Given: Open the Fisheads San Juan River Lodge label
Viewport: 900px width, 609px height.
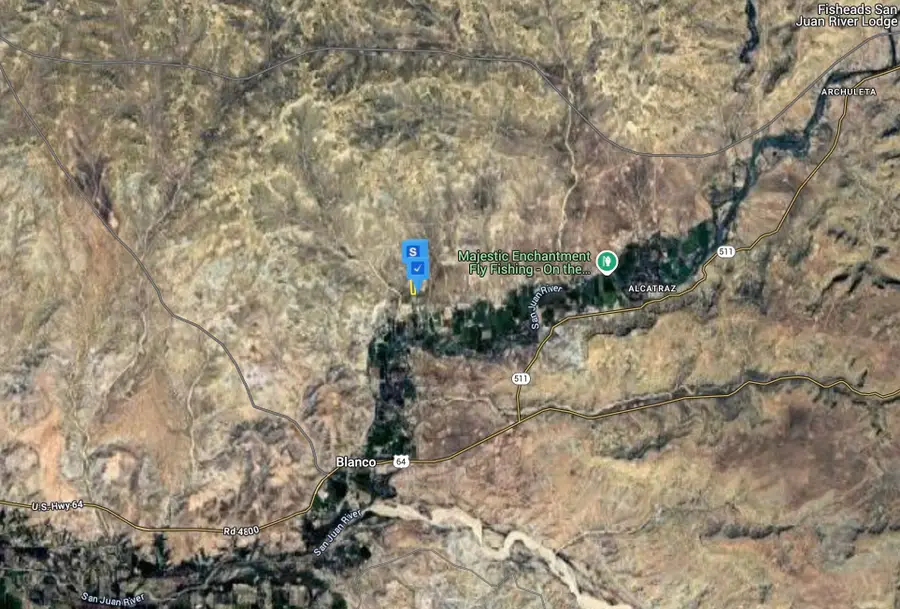Looking at the screenshot, I should pos(846,14).
